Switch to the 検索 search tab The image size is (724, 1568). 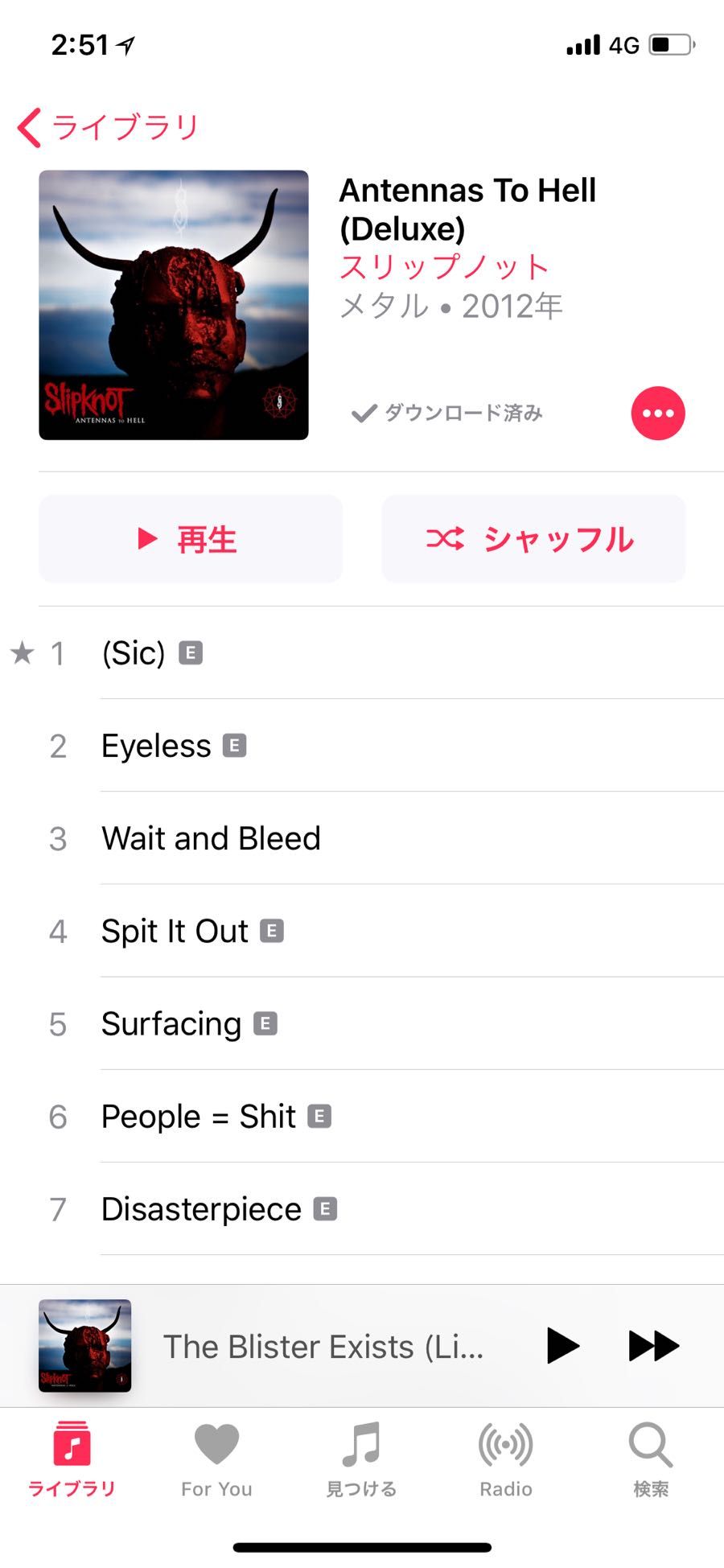(651, 1459)
